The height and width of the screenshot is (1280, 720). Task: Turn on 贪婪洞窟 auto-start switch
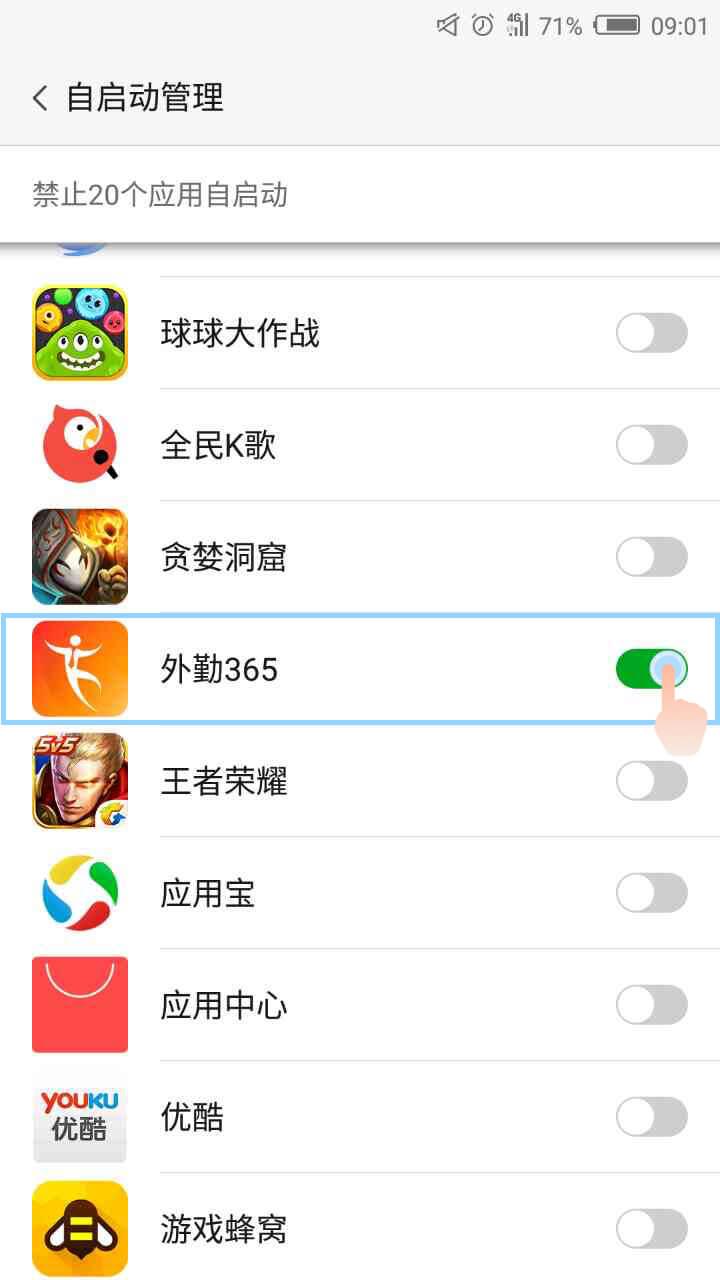(651, 557)
